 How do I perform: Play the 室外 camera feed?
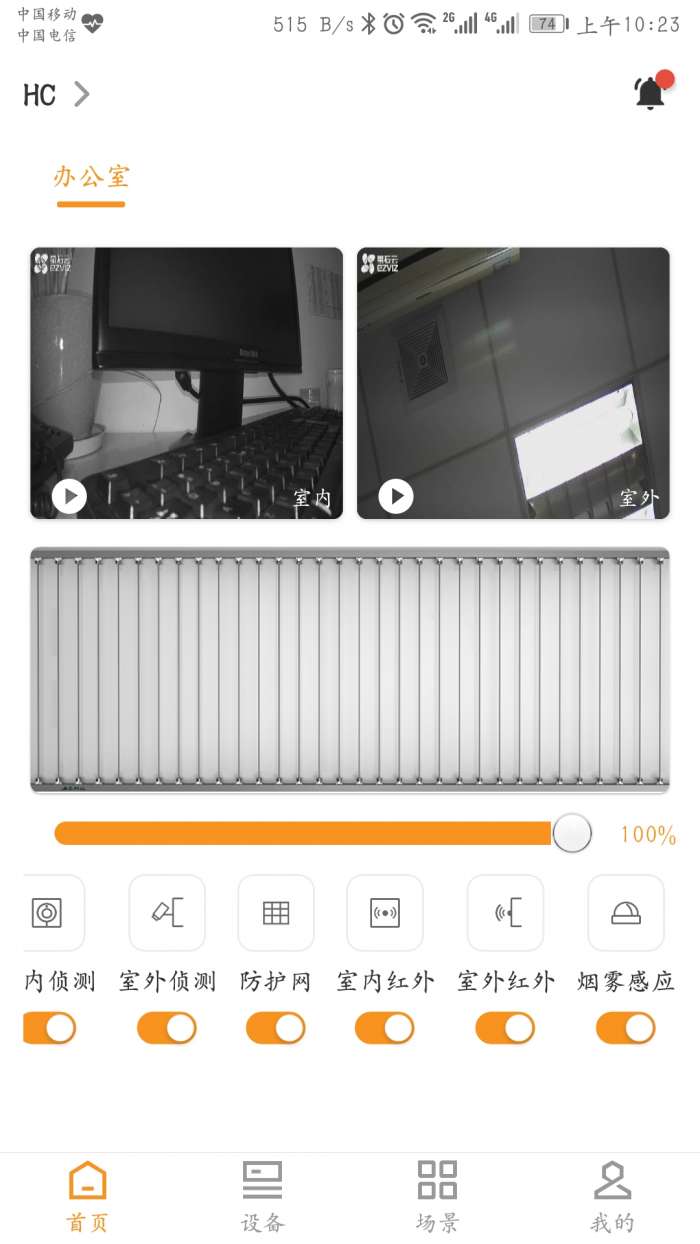396,496
